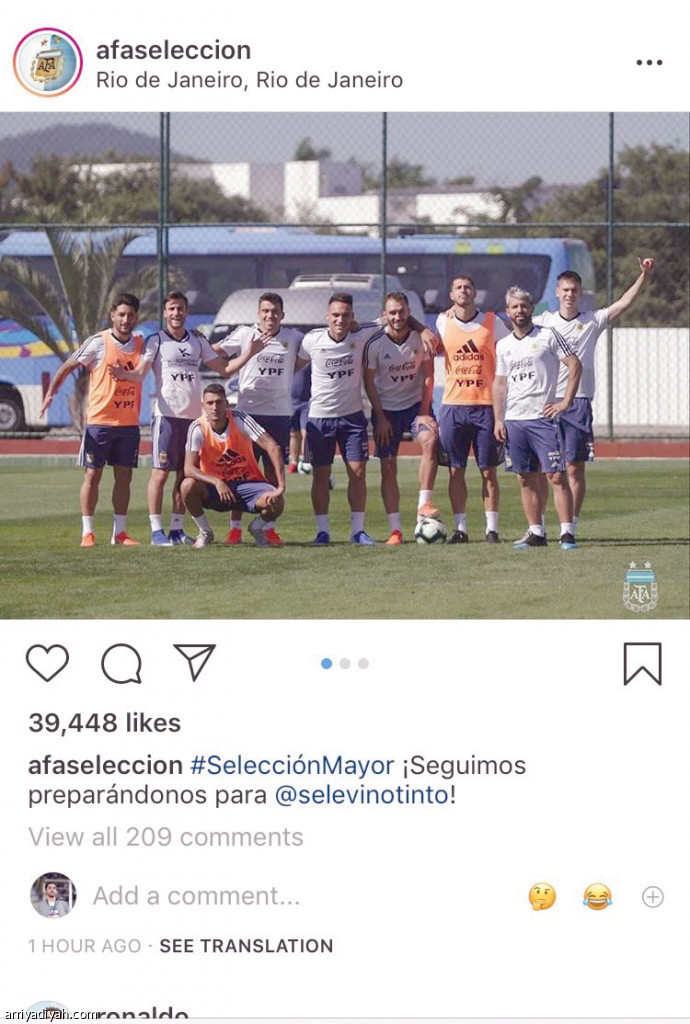
Task: Open comments via the speech bubble icon
Action: (121, 663)
